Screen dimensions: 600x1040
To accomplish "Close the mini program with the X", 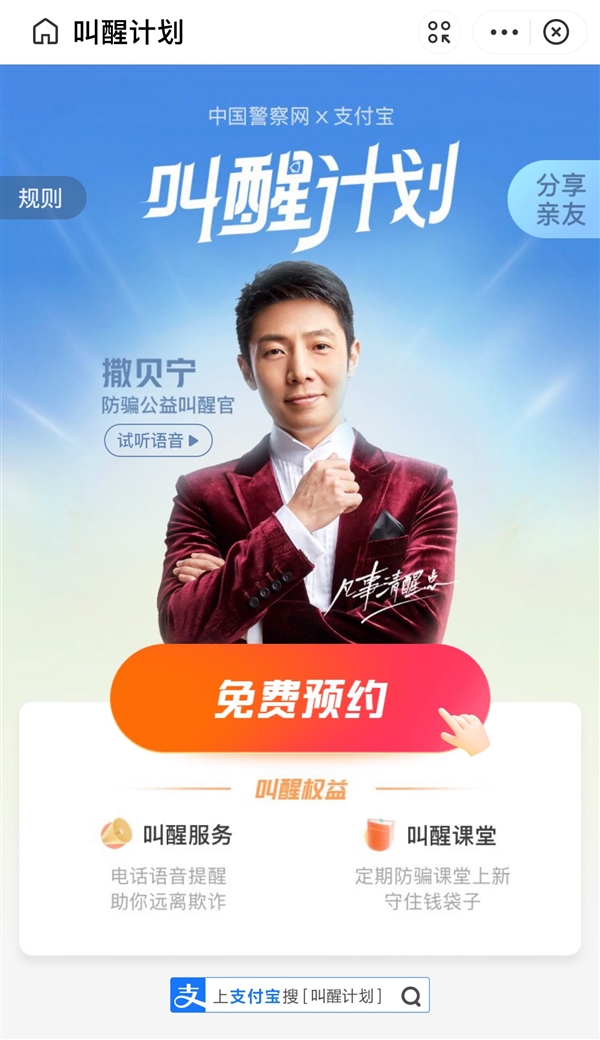I will pyautogui.click(x=556, y=32).
